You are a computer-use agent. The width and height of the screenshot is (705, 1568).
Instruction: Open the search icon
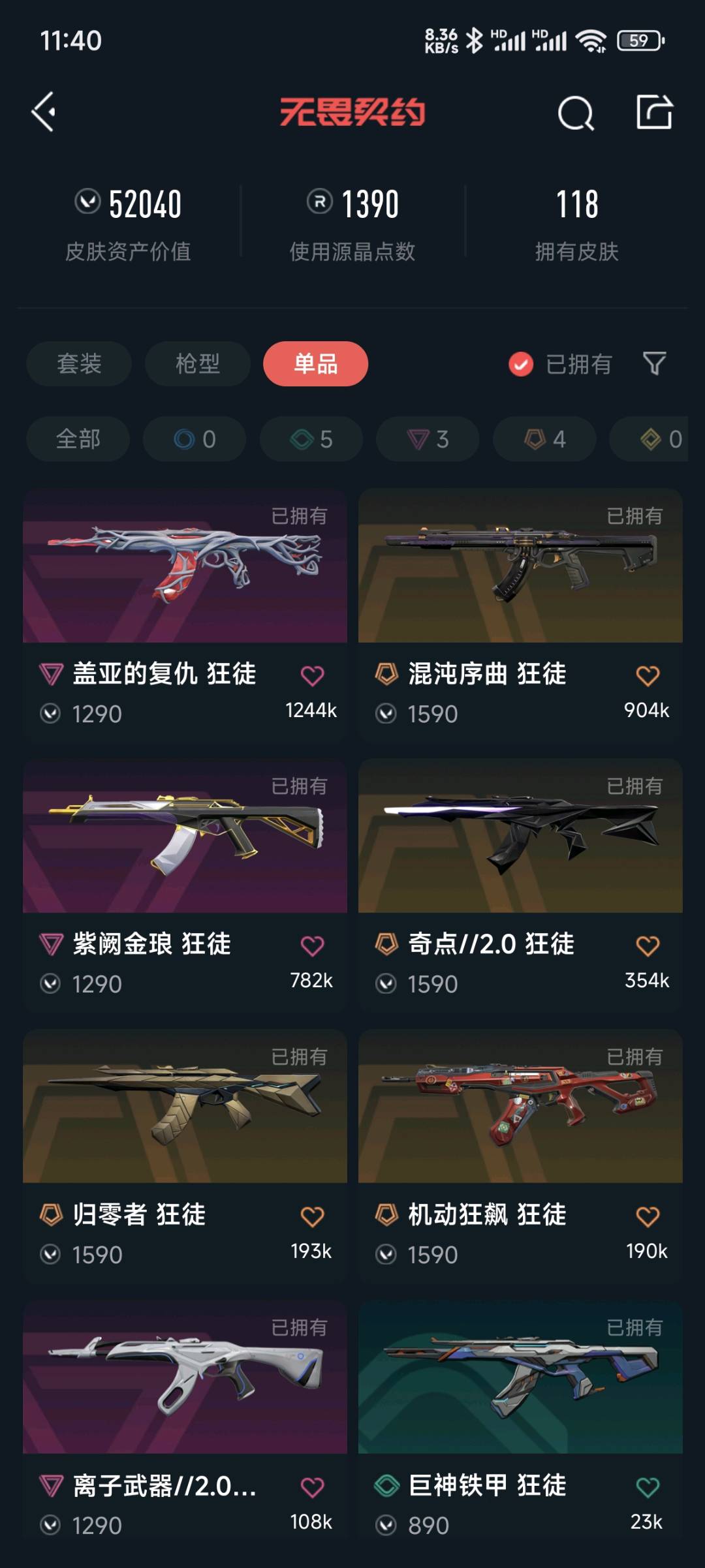click(575, 114)
